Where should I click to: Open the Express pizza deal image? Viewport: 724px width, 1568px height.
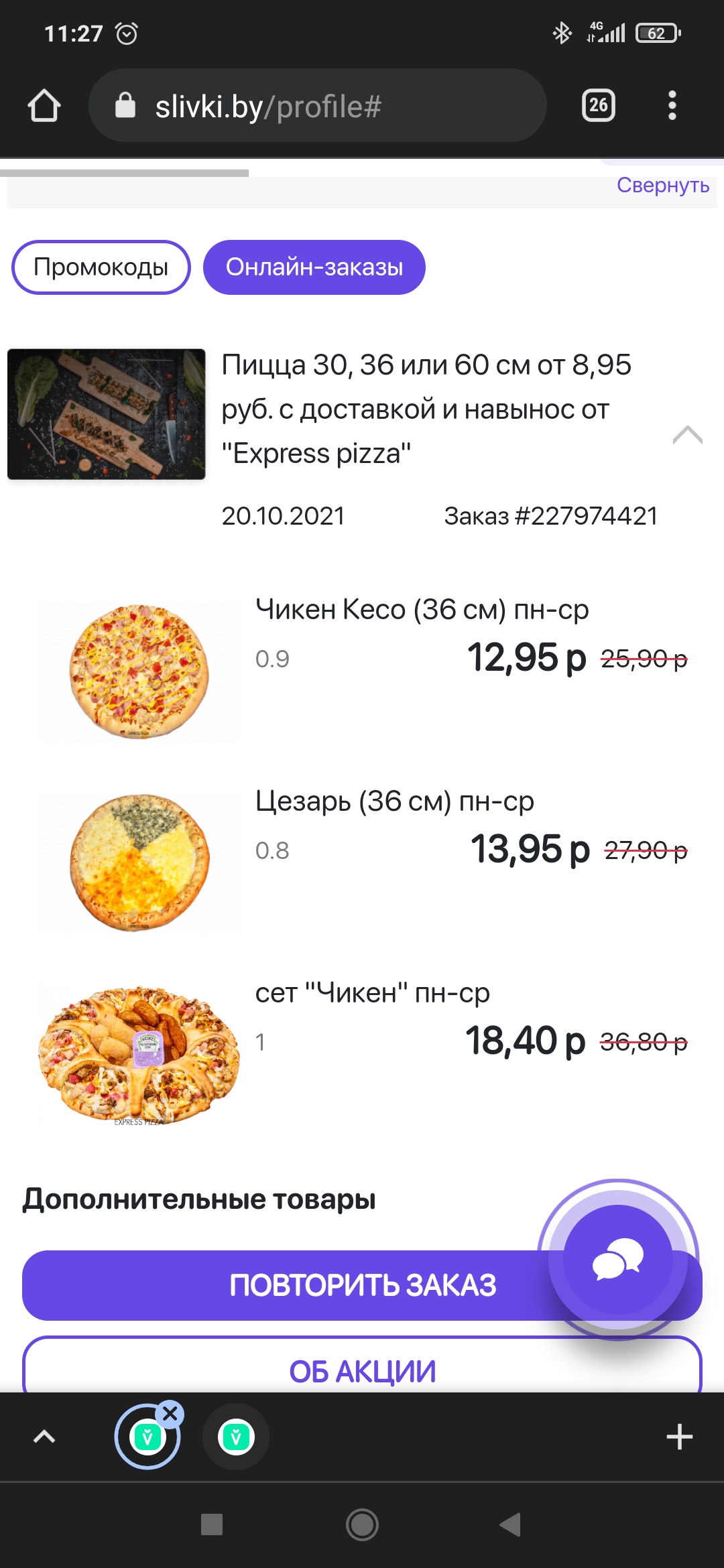pyautogui.click(x=107, y=414)
